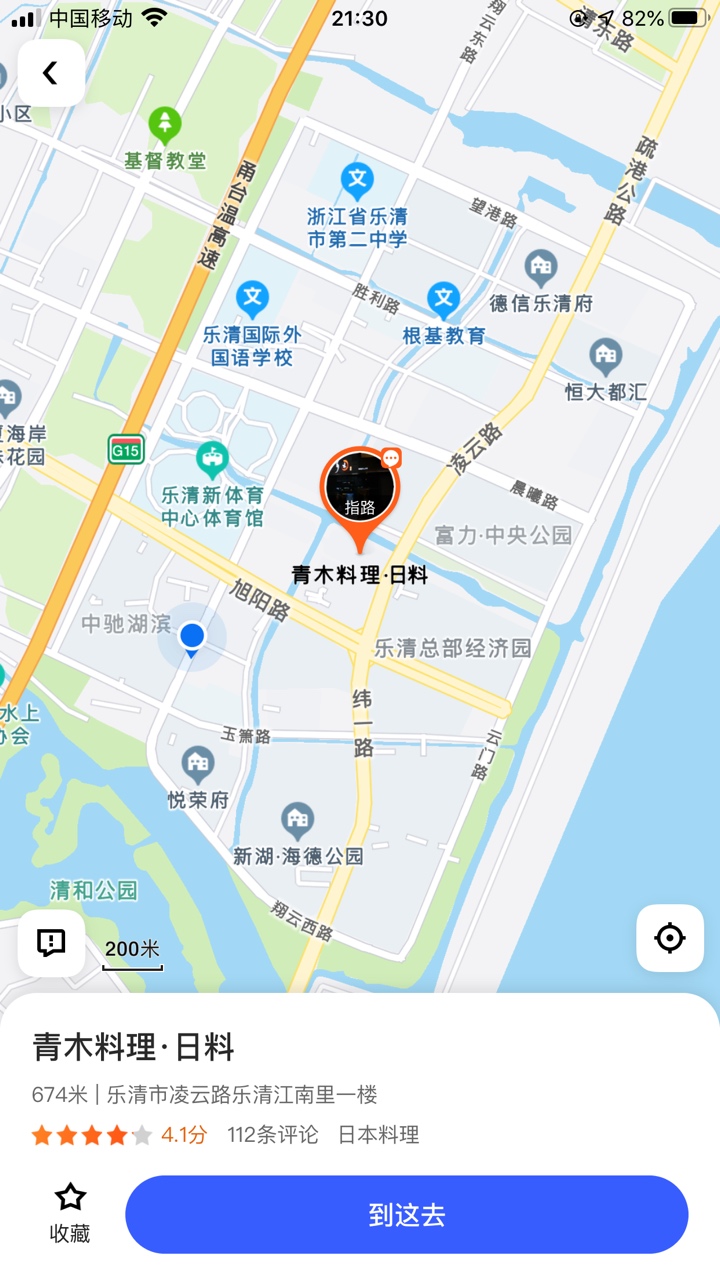This screenshot has width=720, height=1280.
Task: Tap the 恒大都汇 map marker
Action: click(605, 356)
